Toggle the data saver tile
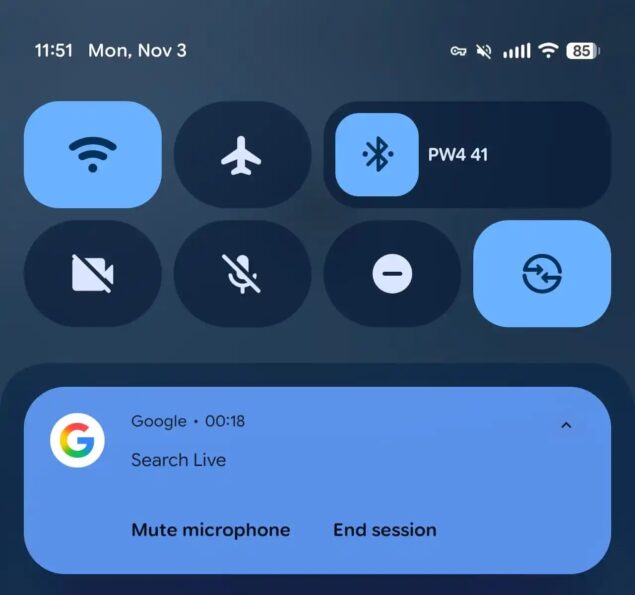Screen dimensions: 635x595 coord(541,274)
